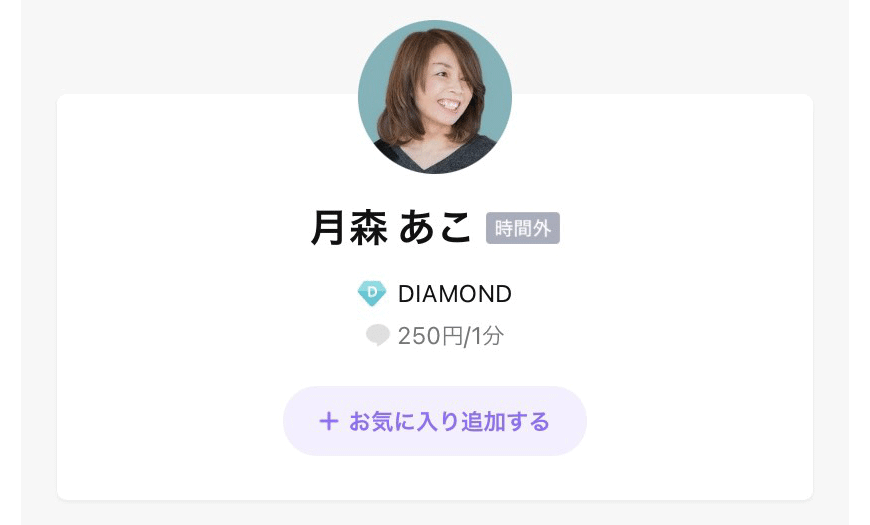Tap the お気に入り追加する button
Screen dimensions: 870x525
pos(435,421)
